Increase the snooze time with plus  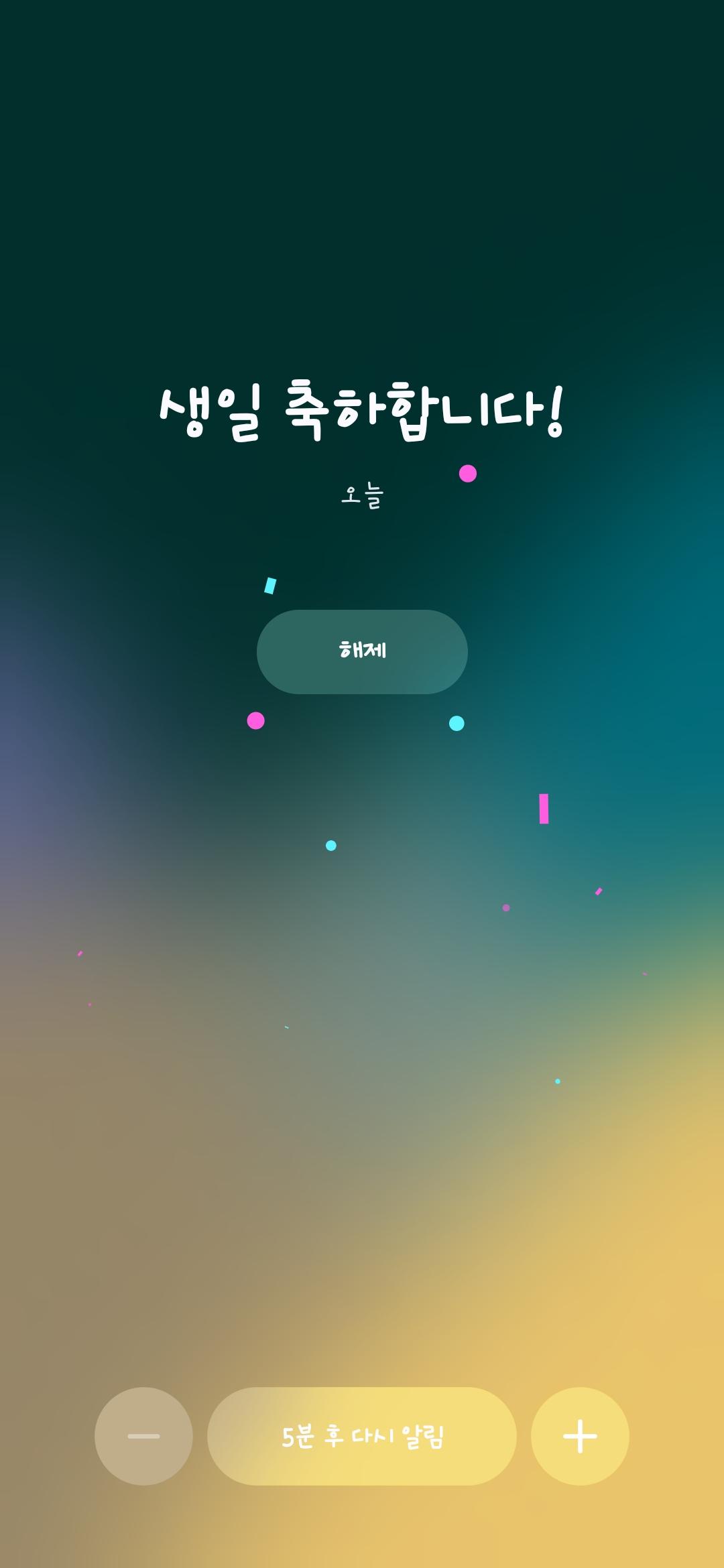(580, 1436)
